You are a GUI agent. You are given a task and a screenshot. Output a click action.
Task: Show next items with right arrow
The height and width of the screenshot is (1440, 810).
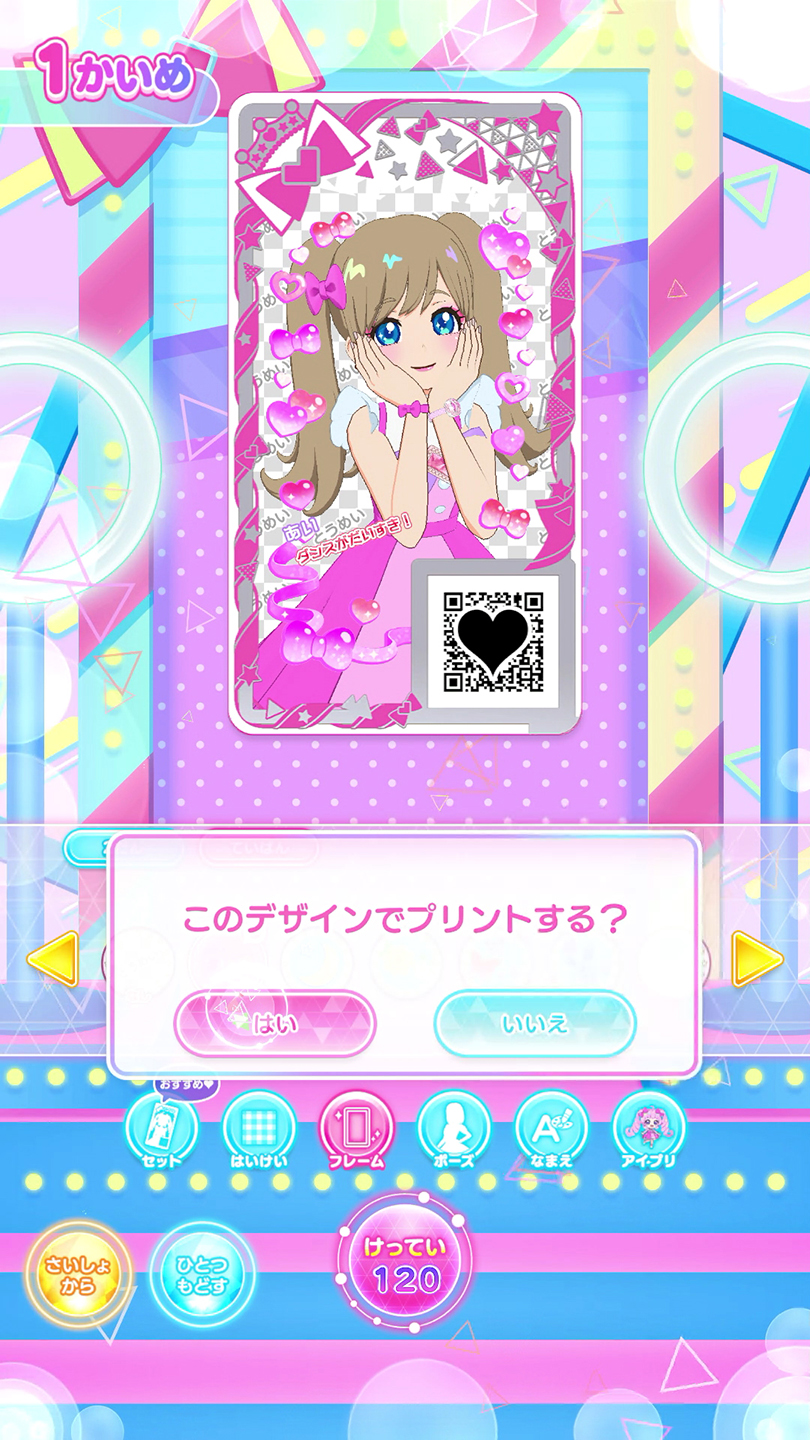758,959
